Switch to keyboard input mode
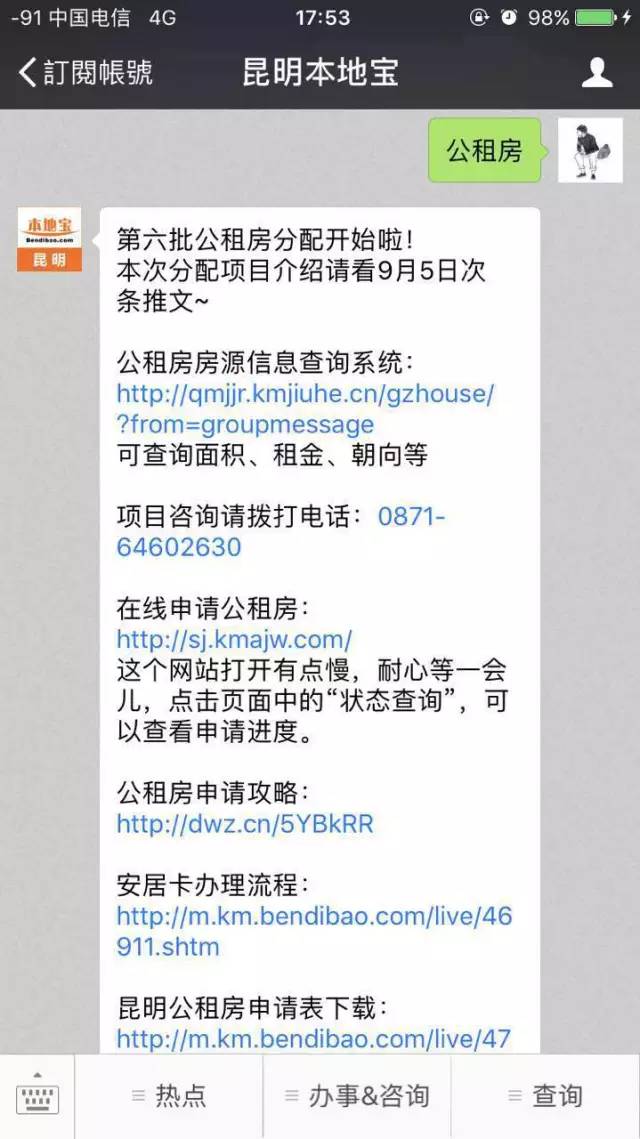Image resolution: width=640 pixels, height=1139 pixels. point(38,1097)
